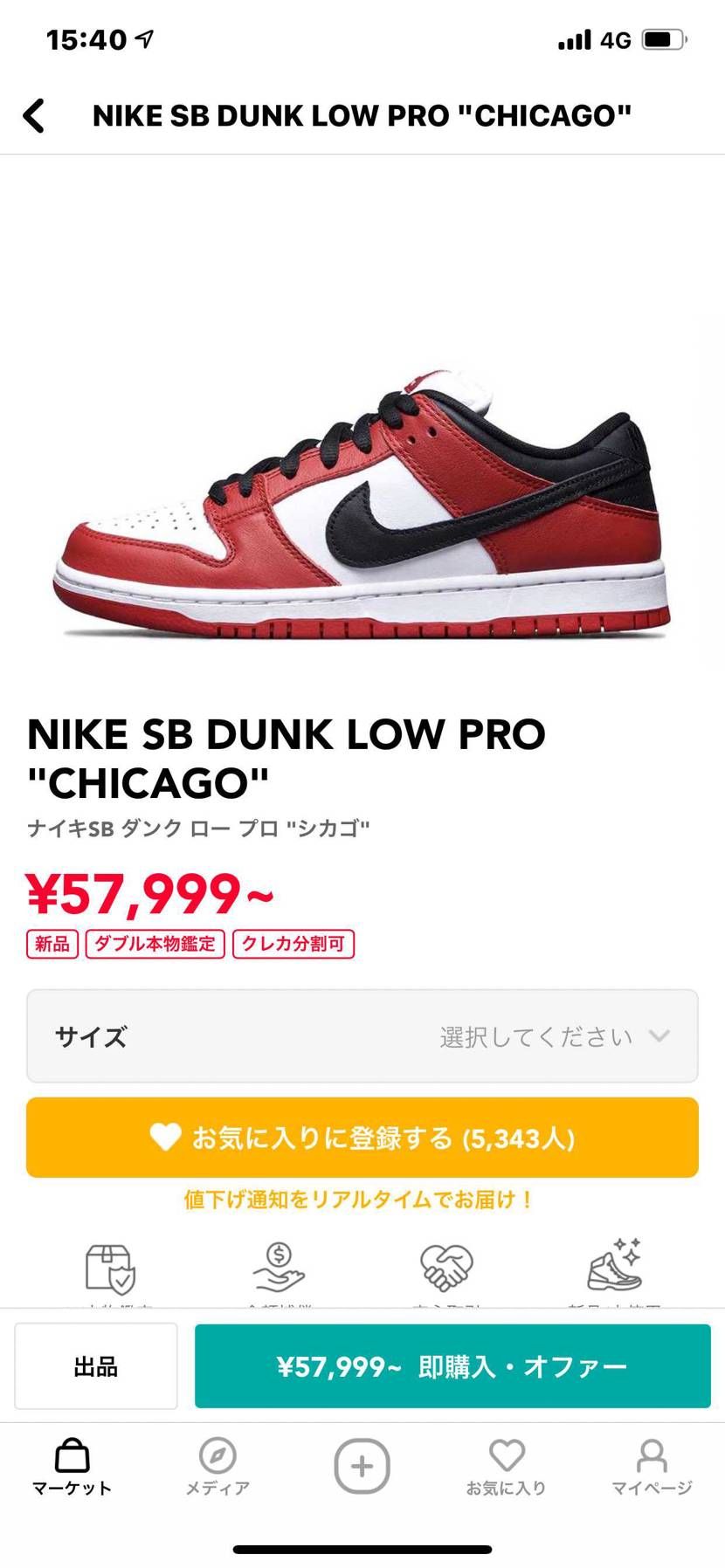
Task: Tap the back chevron to previous screen
Action: pos(34,114)
